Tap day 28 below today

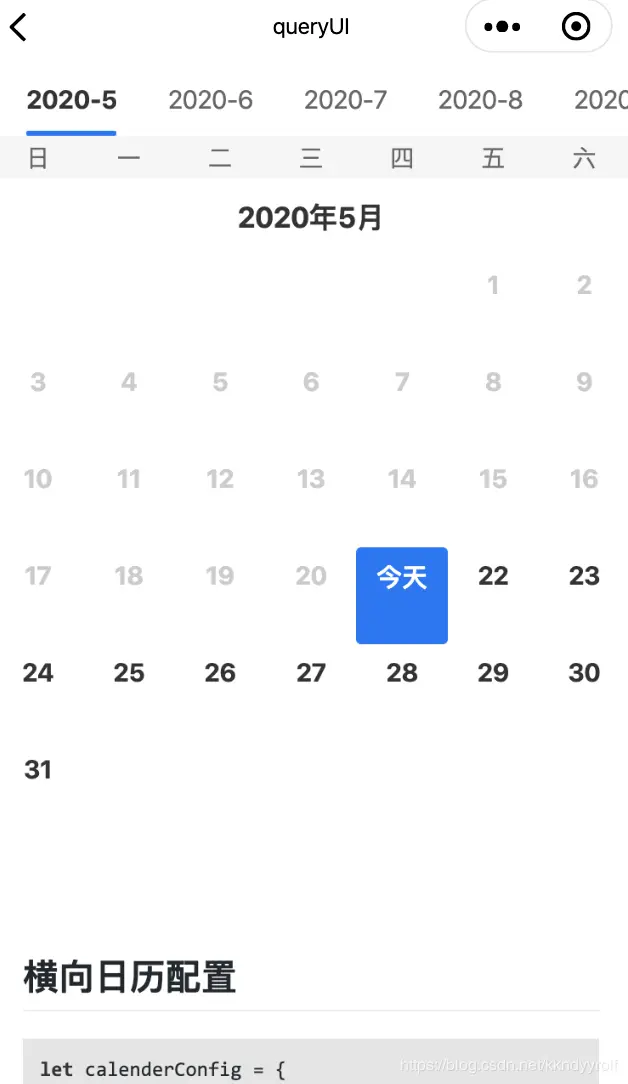click(402, 673)
